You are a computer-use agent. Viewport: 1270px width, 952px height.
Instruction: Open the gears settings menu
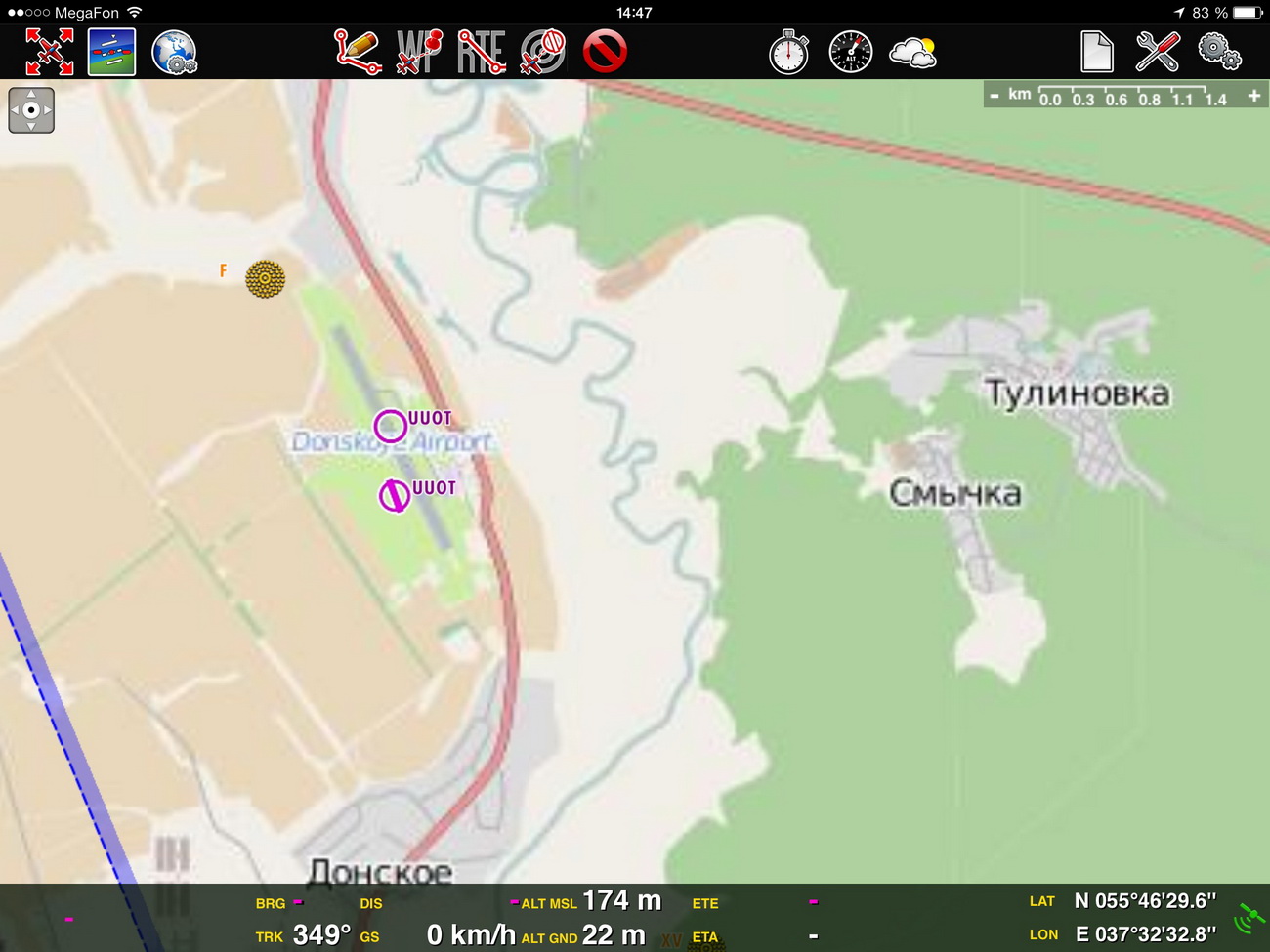[x=1219, y=52]
